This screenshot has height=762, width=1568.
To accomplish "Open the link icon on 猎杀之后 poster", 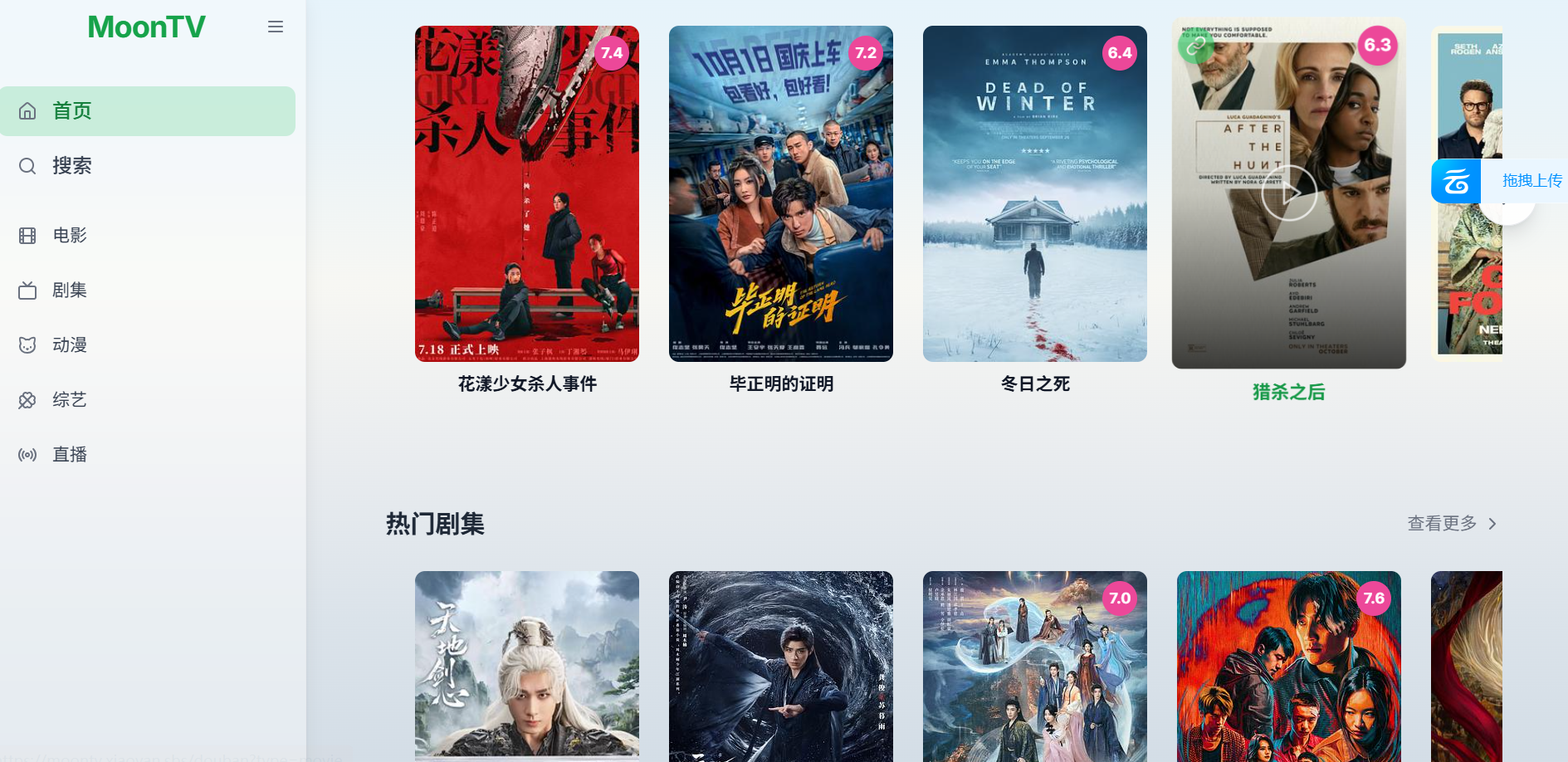I will click(x=1195, y=46).
